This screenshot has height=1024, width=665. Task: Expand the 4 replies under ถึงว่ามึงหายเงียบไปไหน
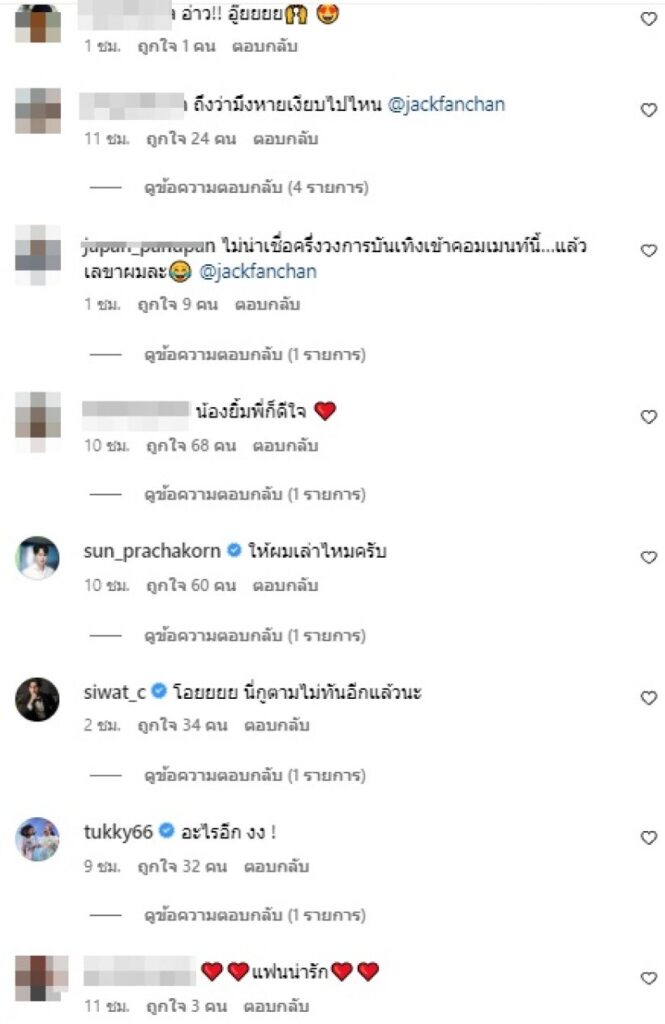point(256,187)
